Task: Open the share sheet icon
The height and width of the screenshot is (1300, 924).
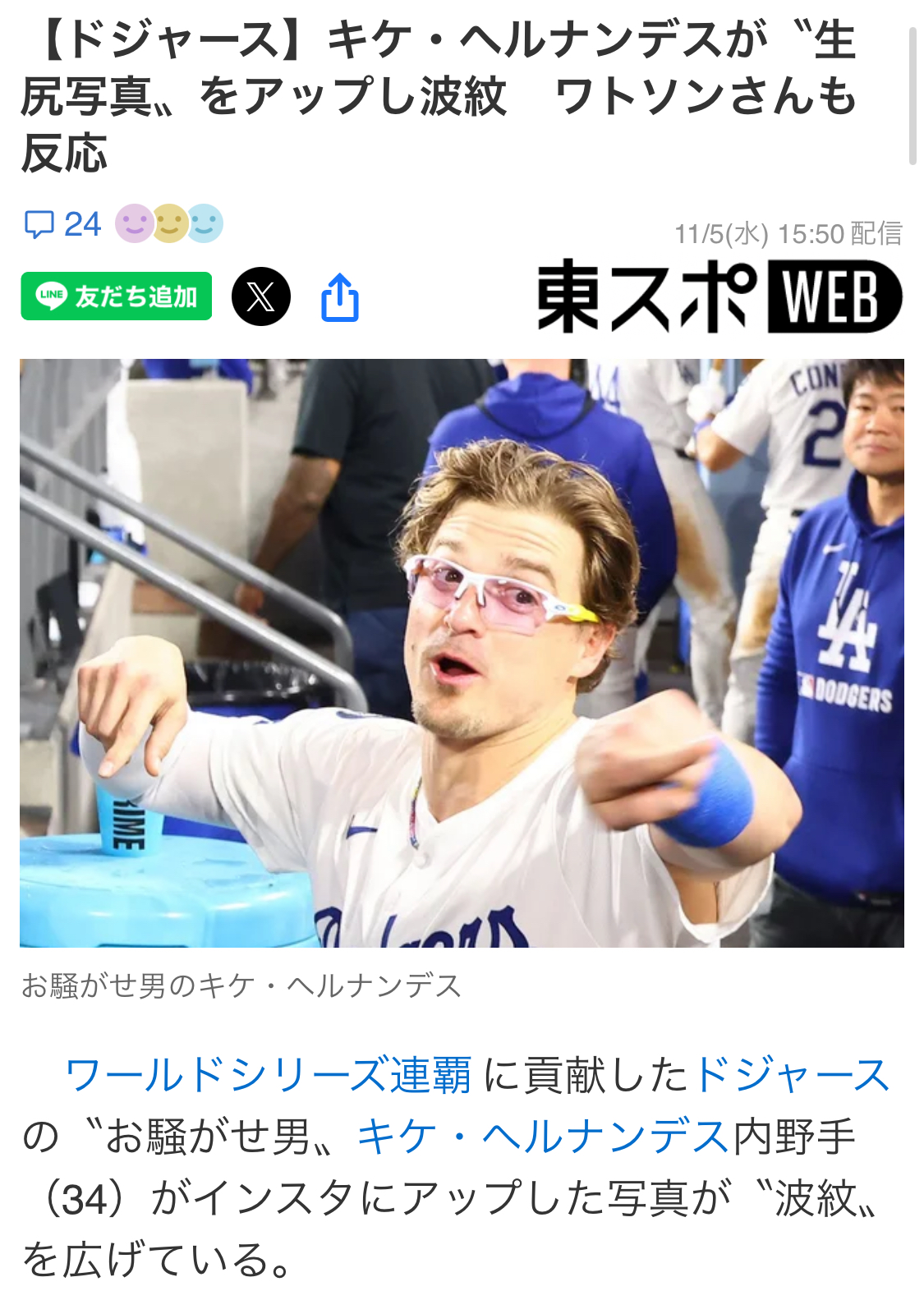Action: coord(339,297)
